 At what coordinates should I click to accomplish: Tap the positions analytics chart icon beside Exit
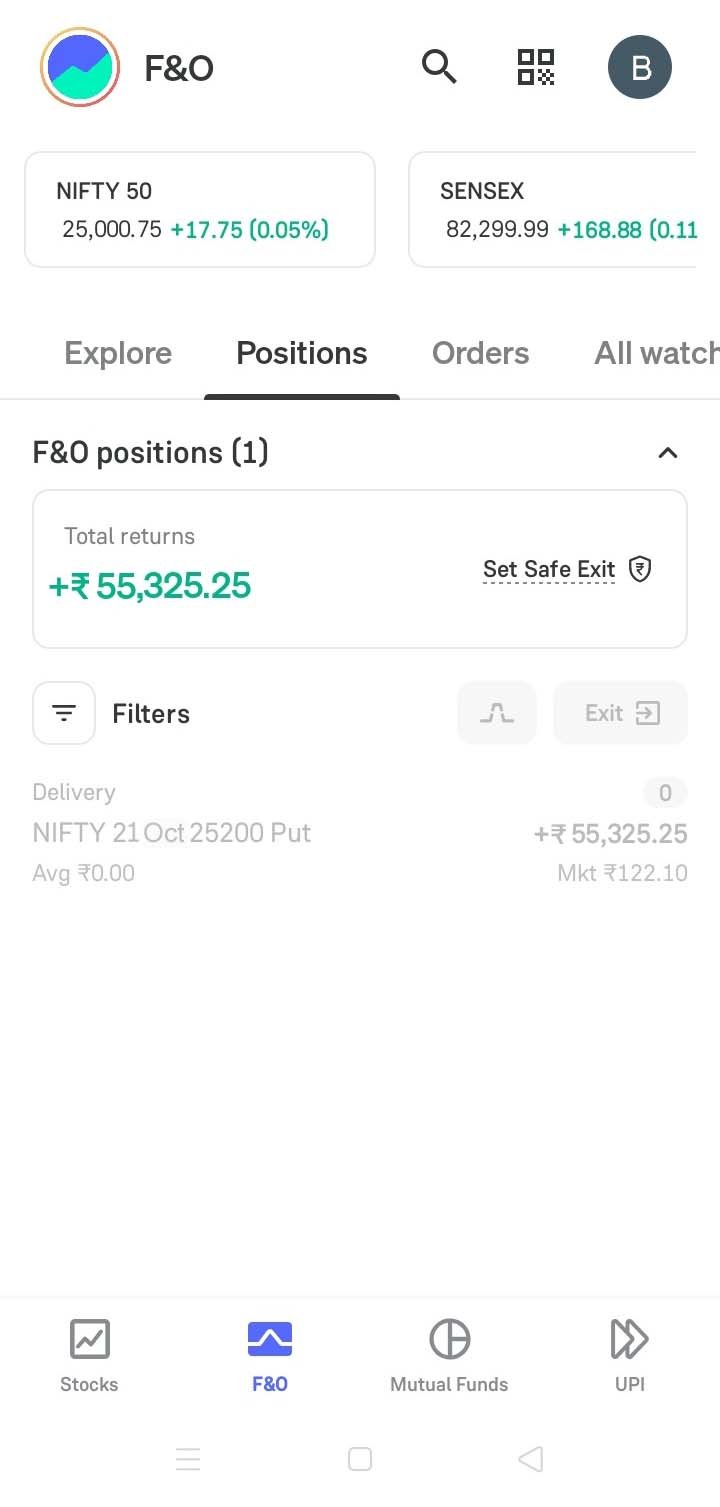(497, 713)
